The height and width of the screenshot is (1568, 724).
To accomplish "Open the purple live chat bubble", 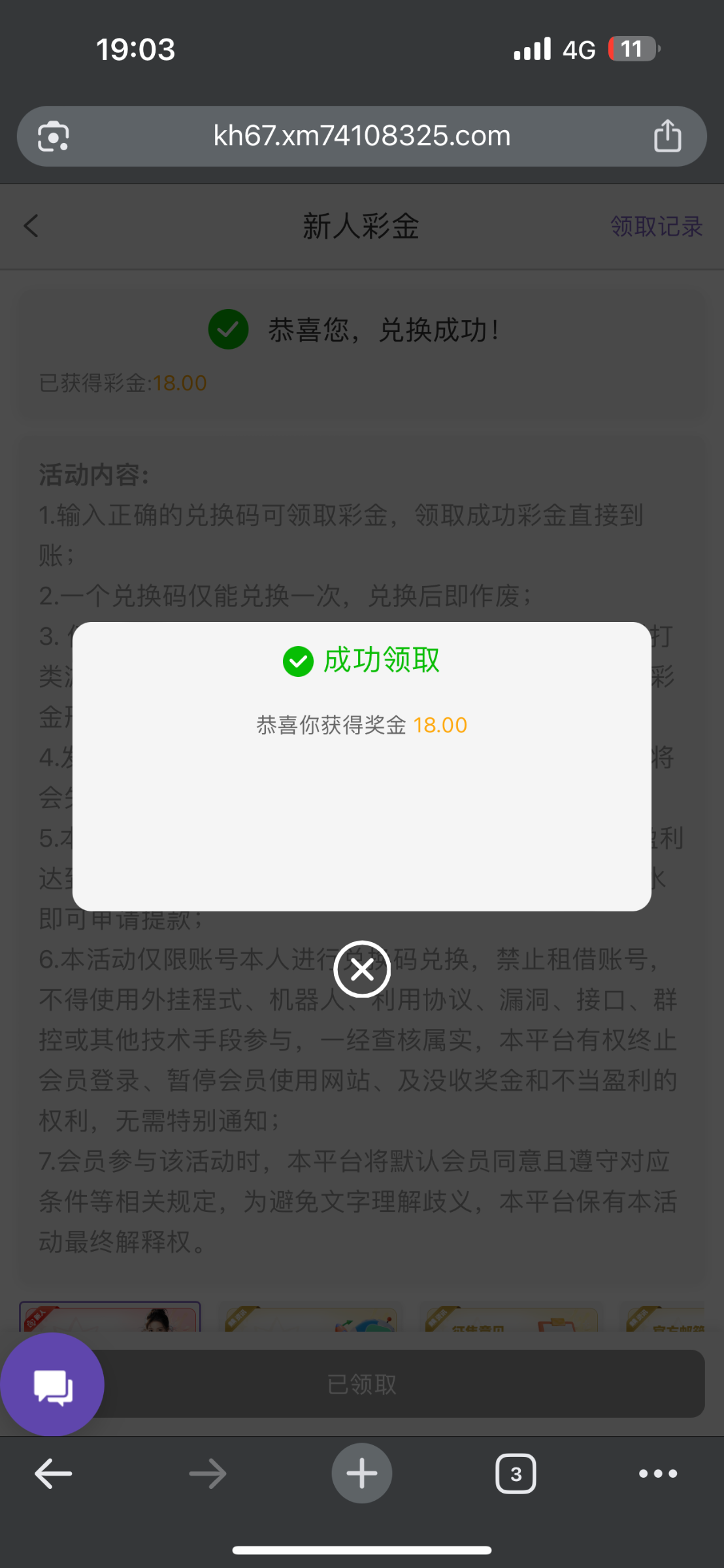I will (x=52, y=1385).
